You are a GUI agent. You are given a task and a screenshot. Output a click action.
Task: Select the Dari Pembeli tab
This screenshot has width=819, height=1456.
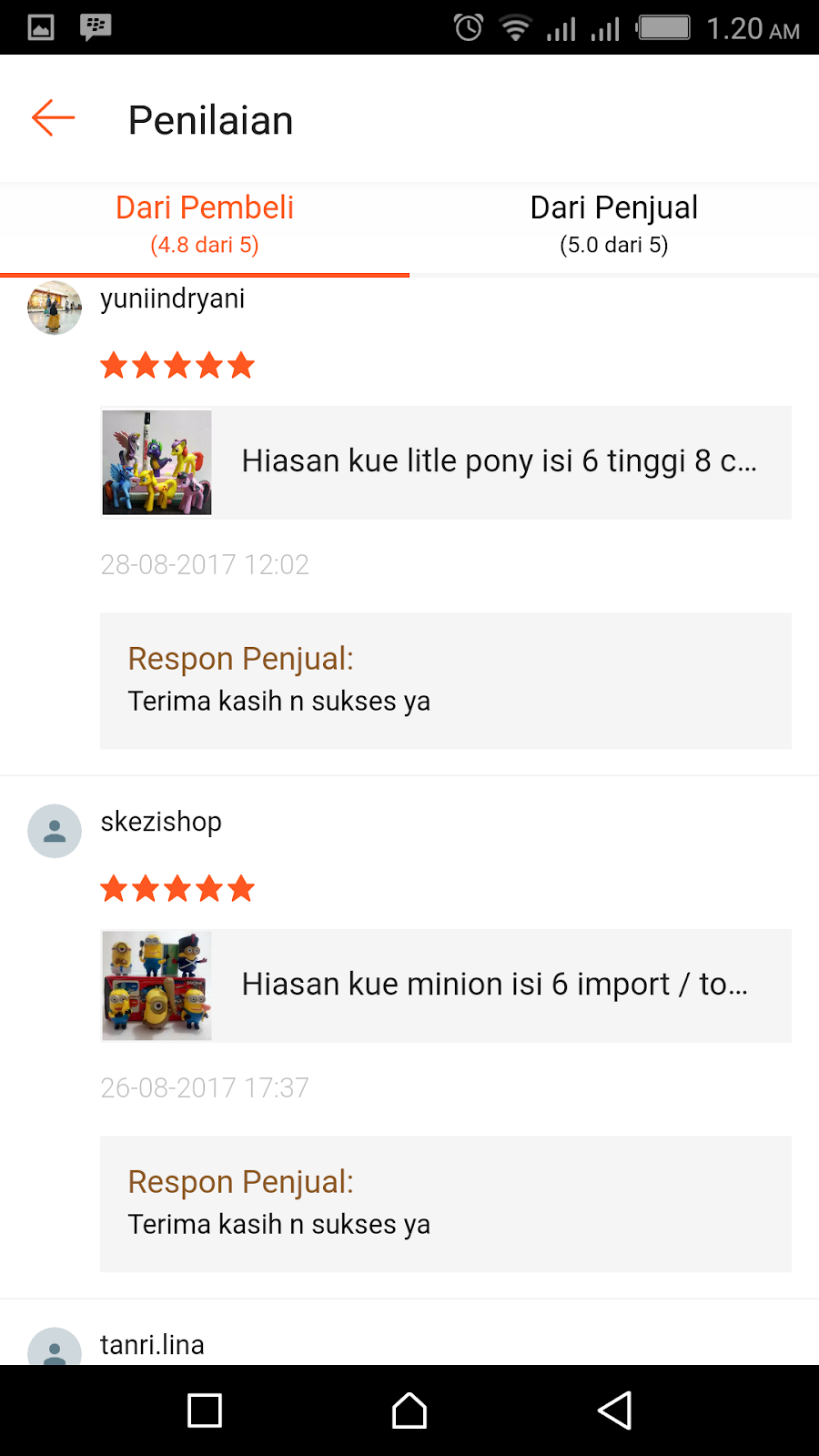point(205,227)
